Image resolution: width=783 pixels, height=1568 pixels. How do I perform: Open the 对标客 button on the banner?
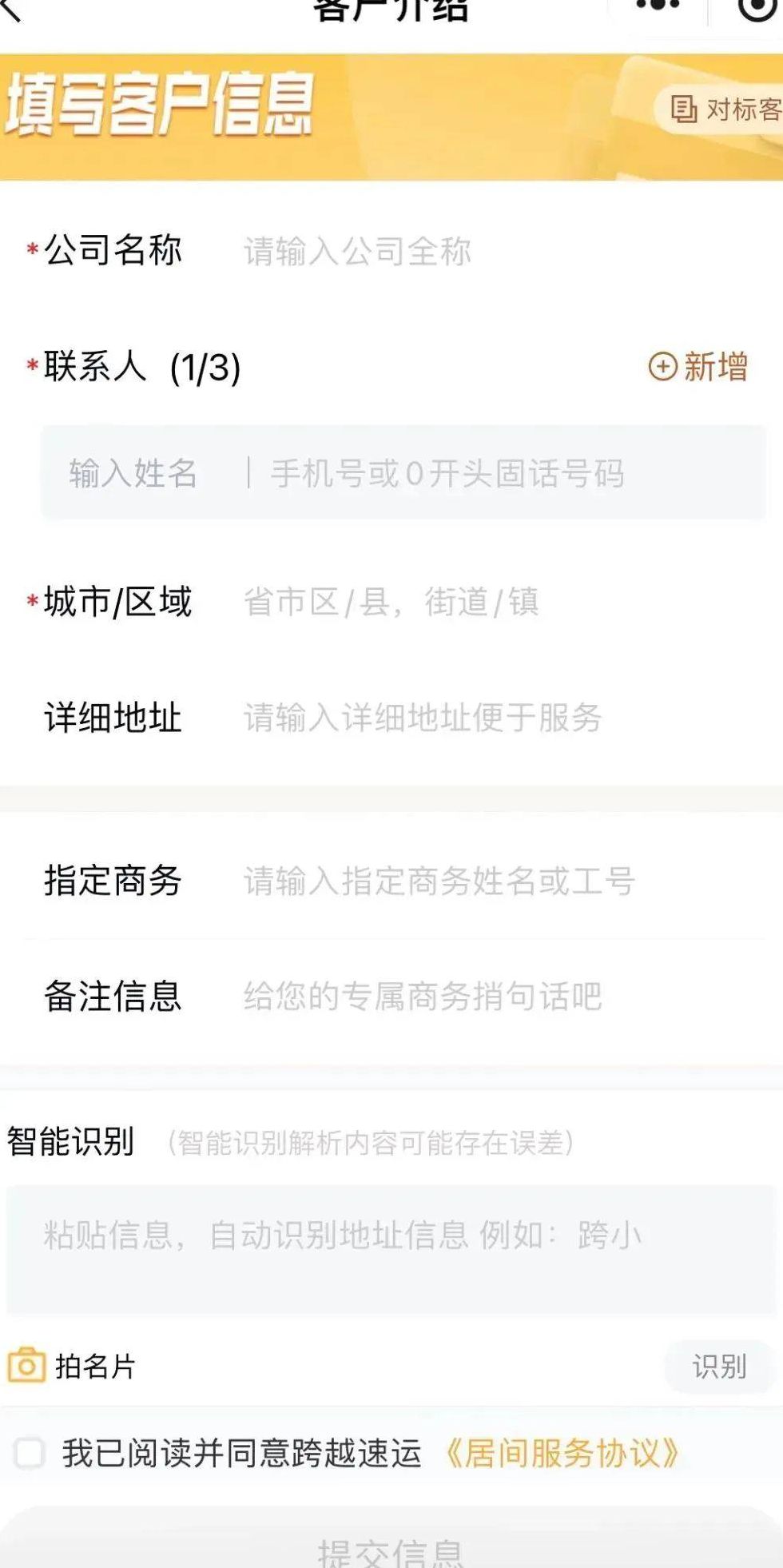[x=723, y=109]
